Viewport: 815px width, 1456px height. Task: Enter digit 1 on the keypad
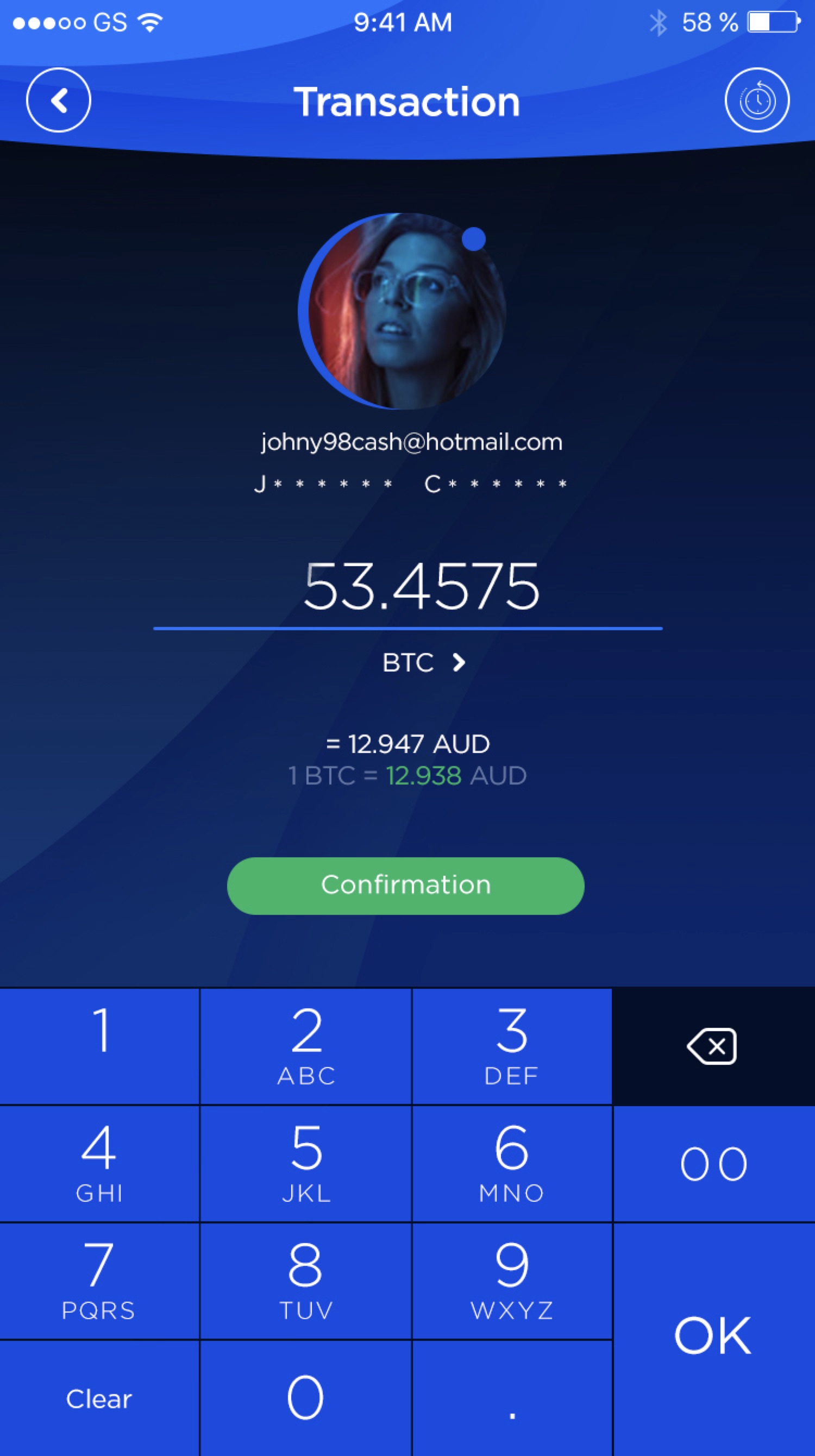(x=99, y=1046)
